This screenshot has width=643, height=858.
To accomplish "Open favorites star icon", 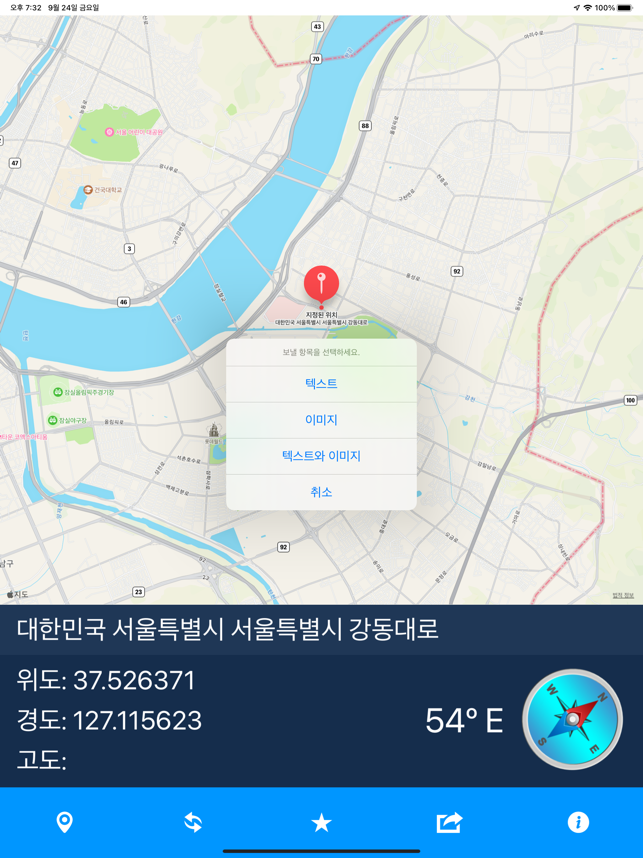I will click(321, 822).
